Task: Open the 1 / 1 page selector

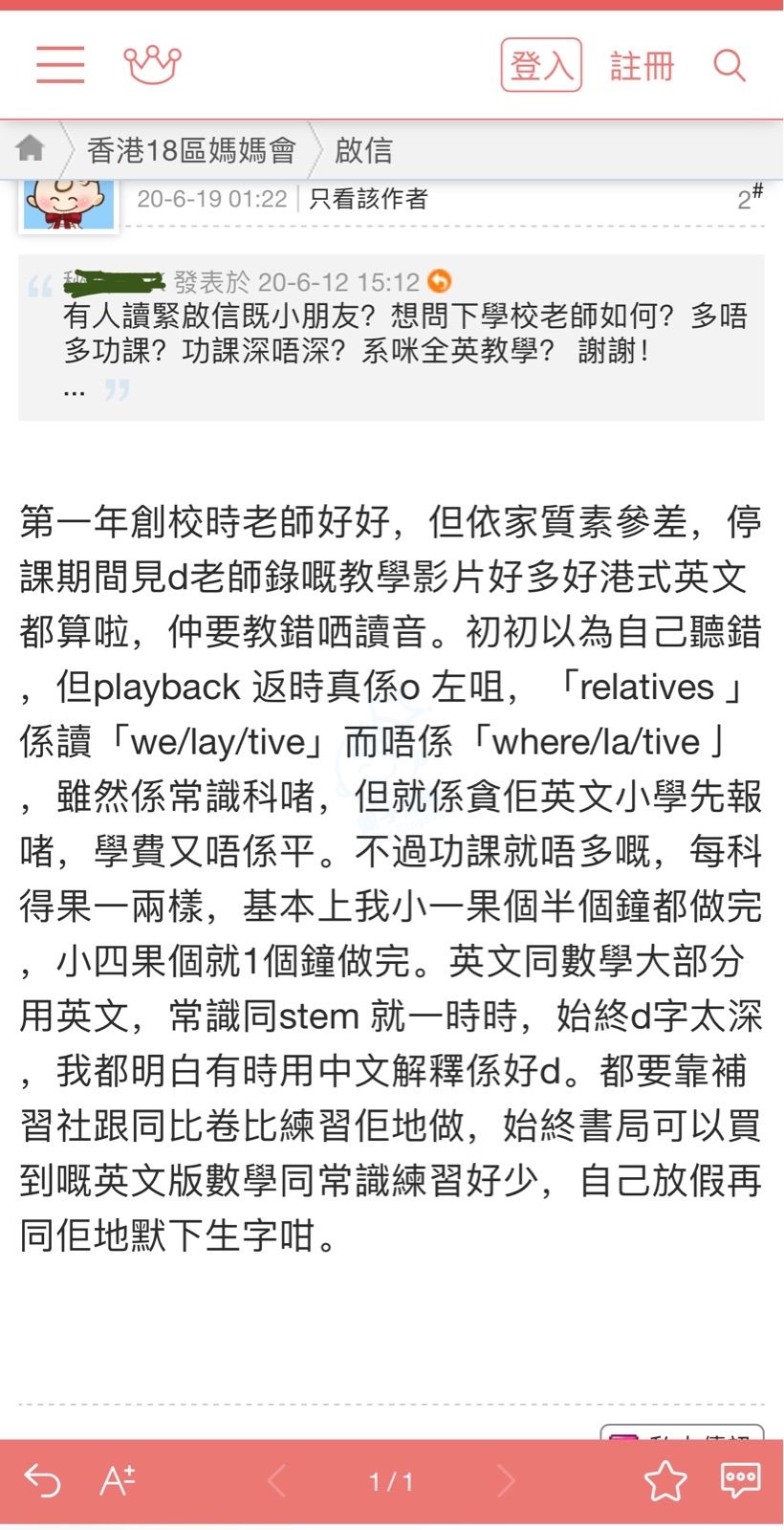Action: pos(391,1481)
